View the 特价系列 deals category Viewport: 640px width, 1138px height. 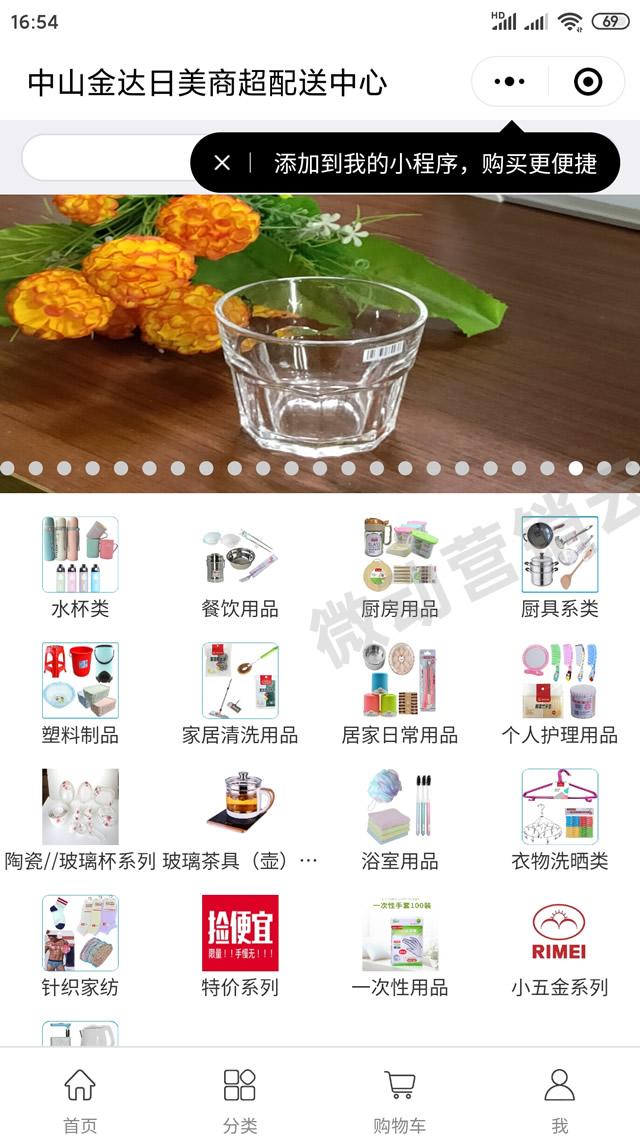click(240, 945)
